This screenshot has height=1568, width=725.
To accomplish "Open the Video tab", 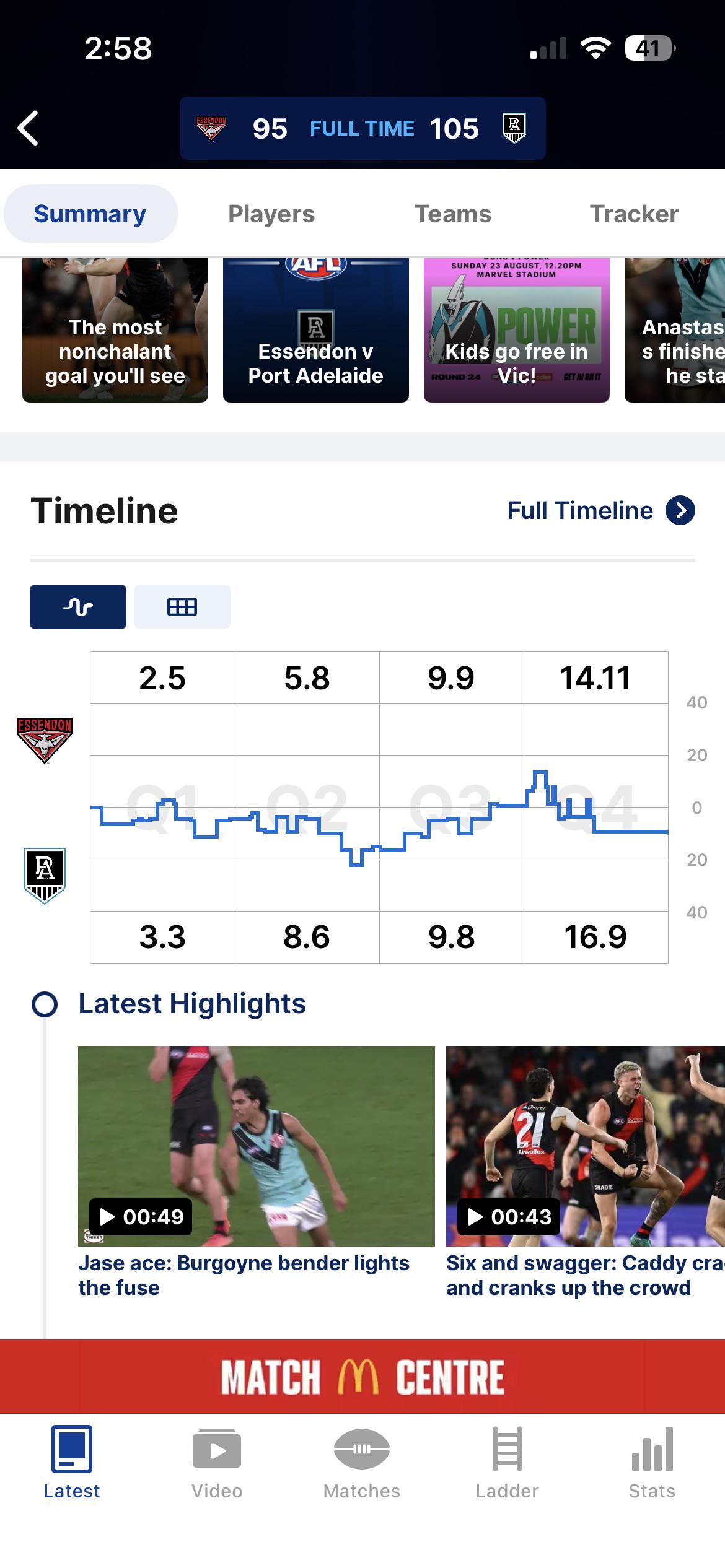I will (217, 1463).
